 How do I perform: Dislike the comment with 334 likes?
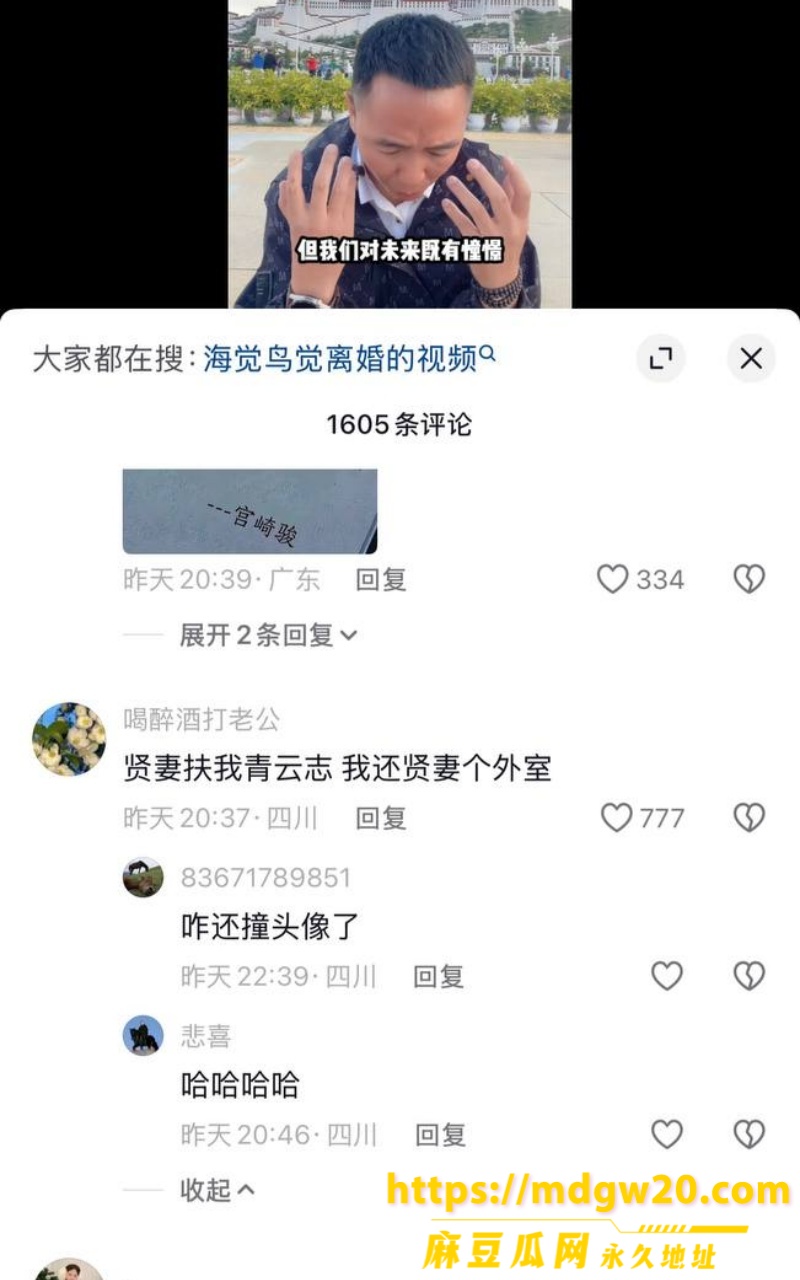pos(749,579)
